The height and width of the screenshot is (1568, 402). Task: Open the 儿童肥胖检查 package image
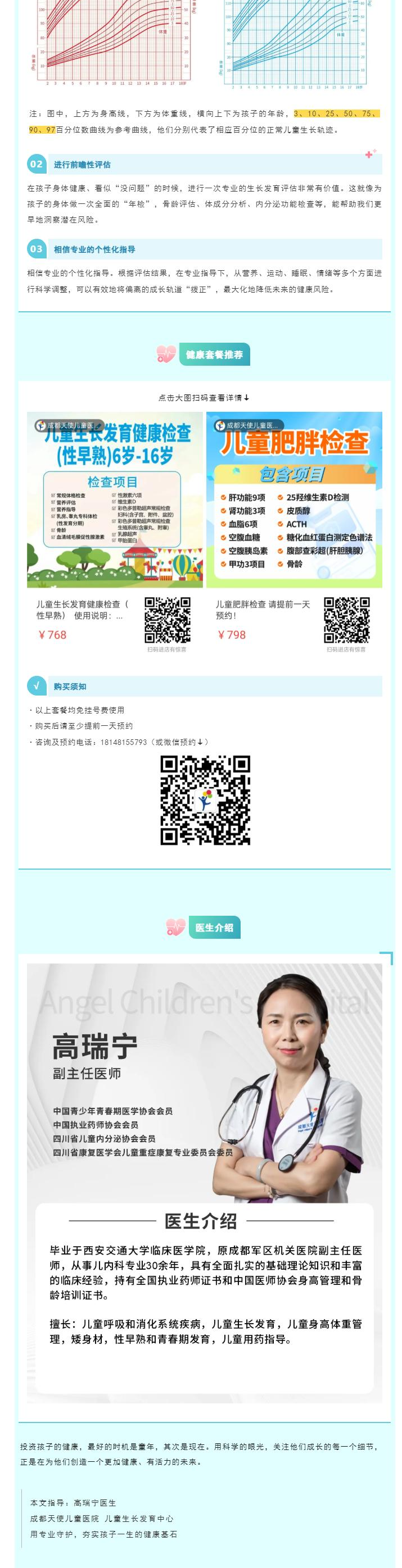pyautogui.click(x=294, y=499)
